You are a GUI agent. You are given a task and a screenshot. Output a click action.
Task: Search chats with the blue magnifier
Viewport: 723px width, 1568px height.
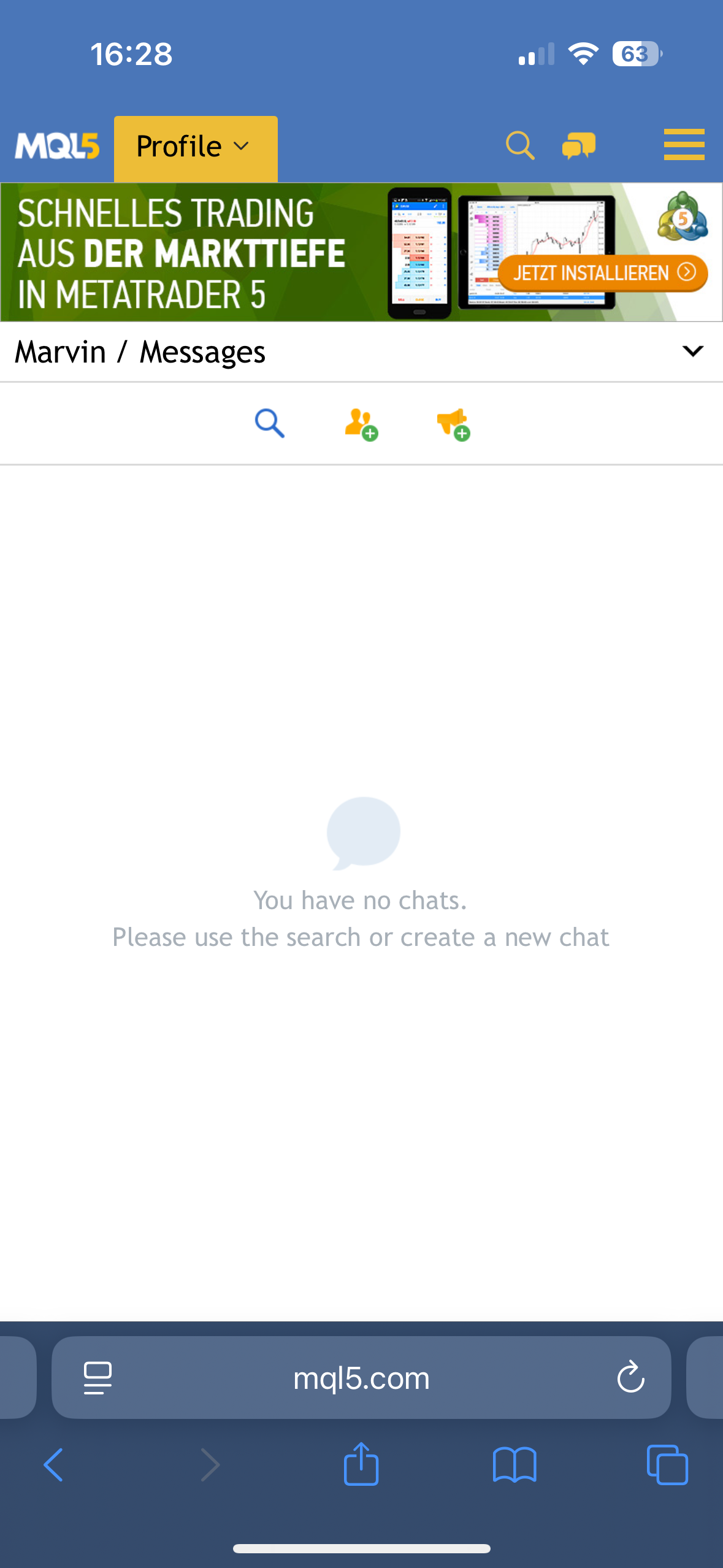click(269, 423)
